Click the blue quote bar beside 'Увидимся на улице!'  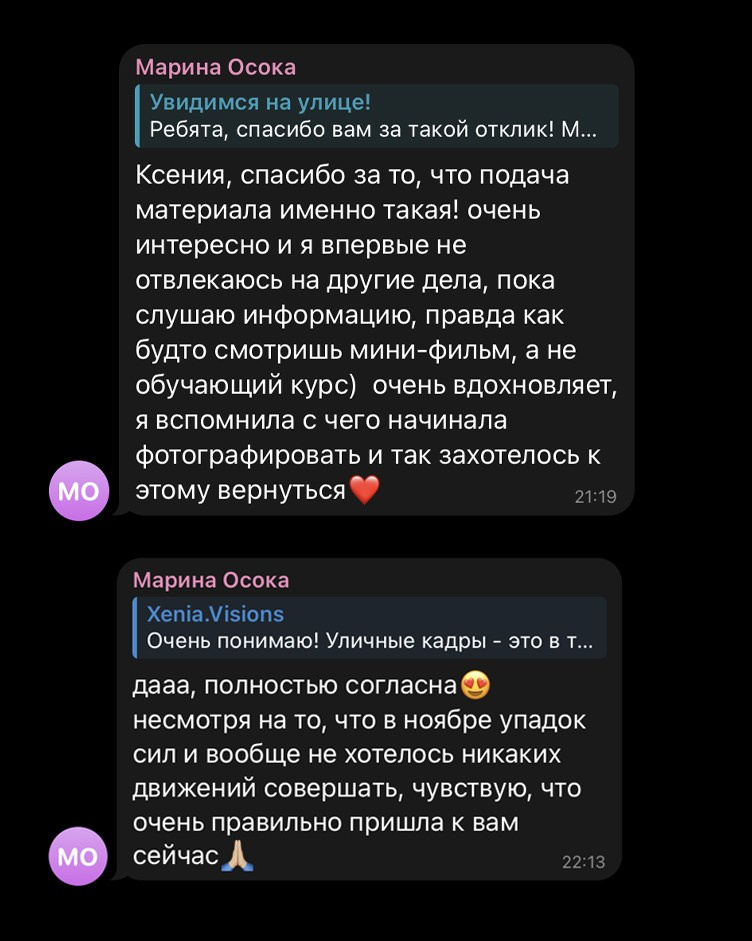(x=137, y=115)
